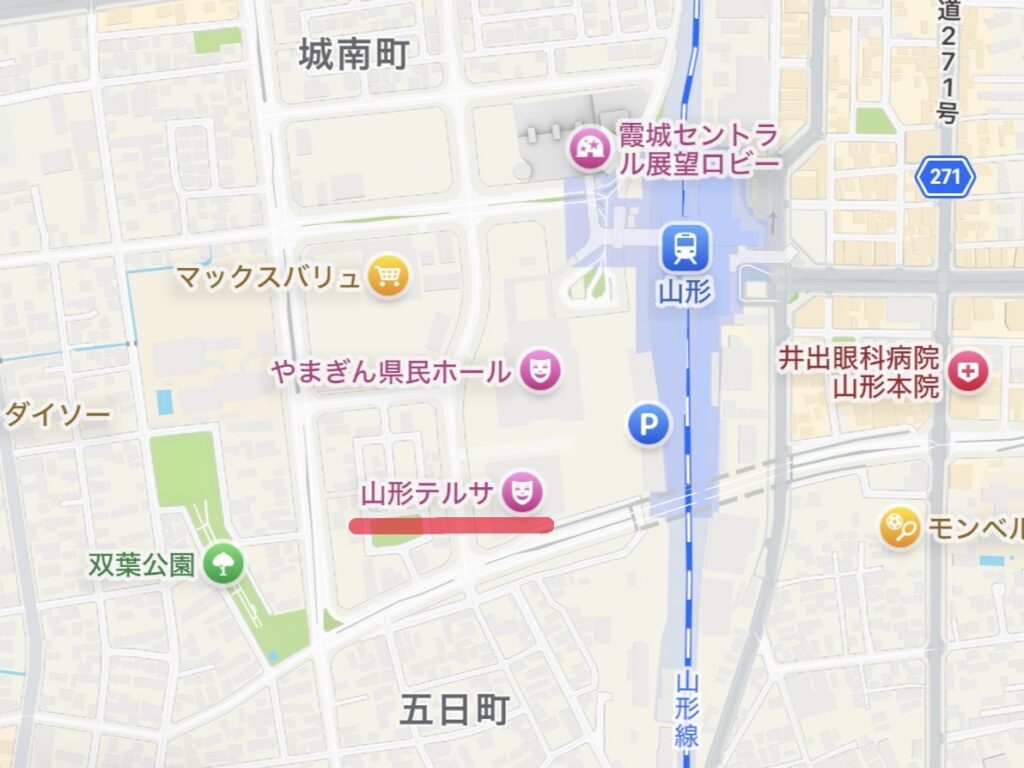Tap the マックスバリュ shopping cart marker

click(x=387, y=276)
